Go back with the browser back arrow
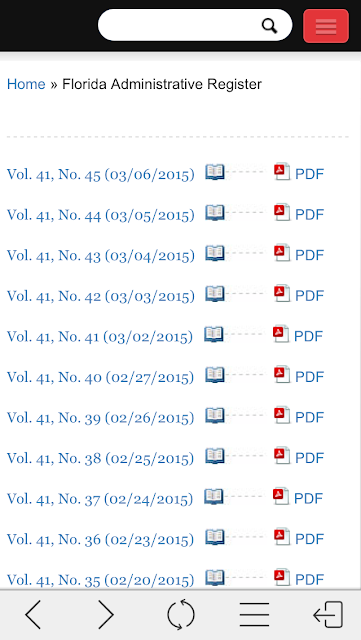This screenshot has height=640, width=361. point(33,614)
